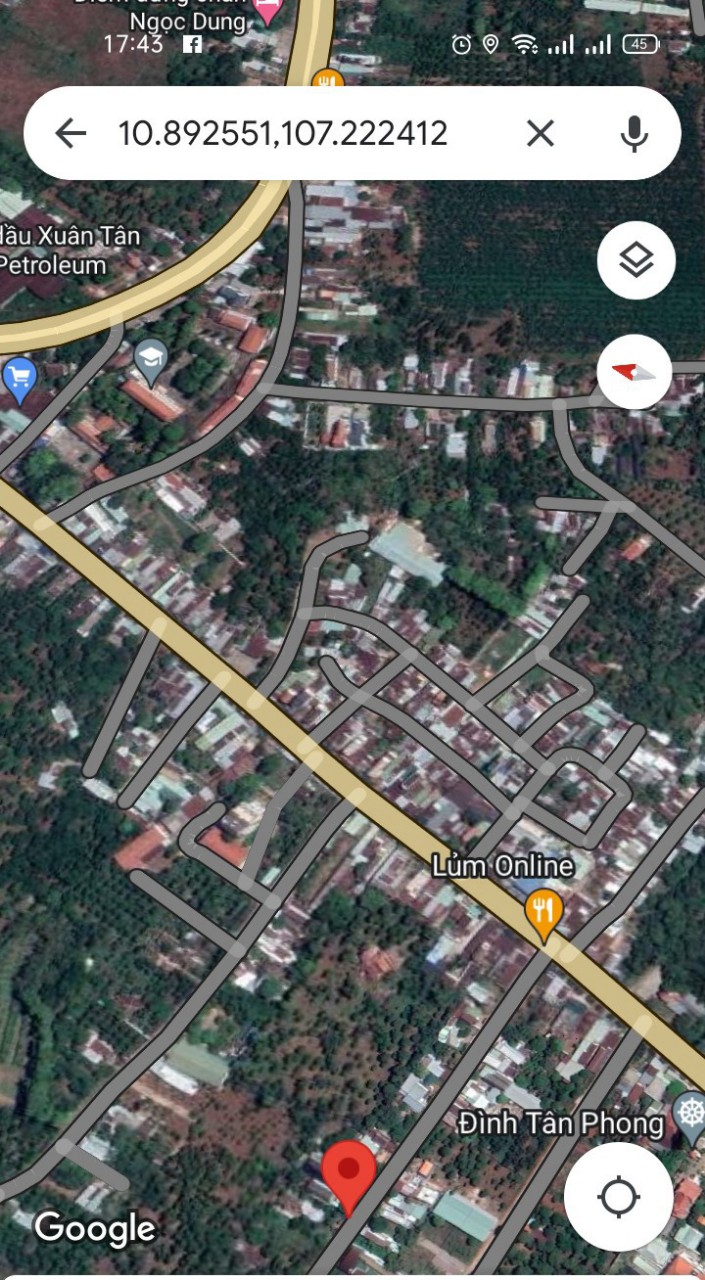Open the map layers selector

[x=636, y=261]
